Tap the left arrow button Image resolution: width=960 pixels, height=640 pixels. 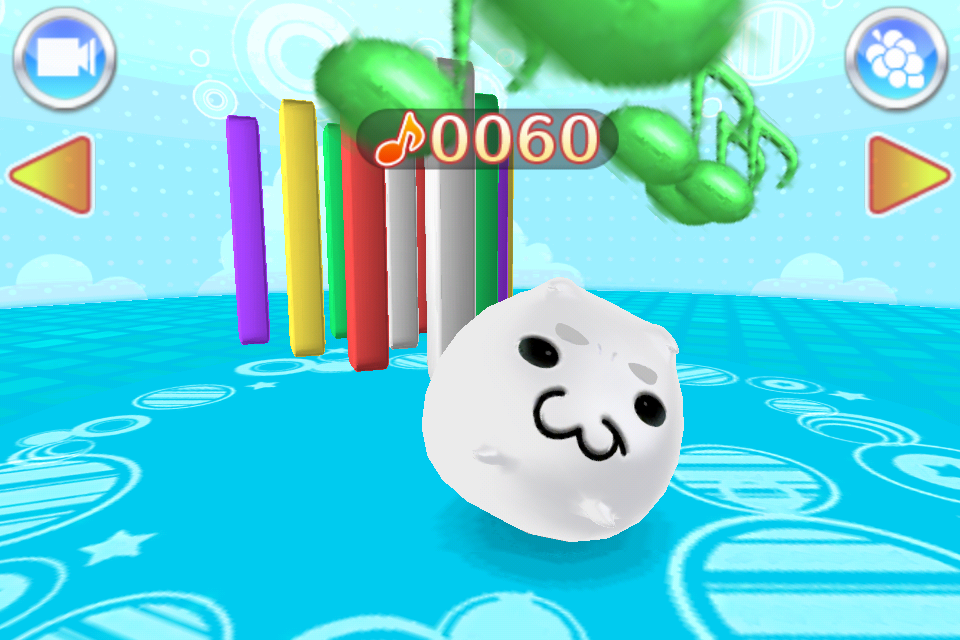[x=51, y=175]
